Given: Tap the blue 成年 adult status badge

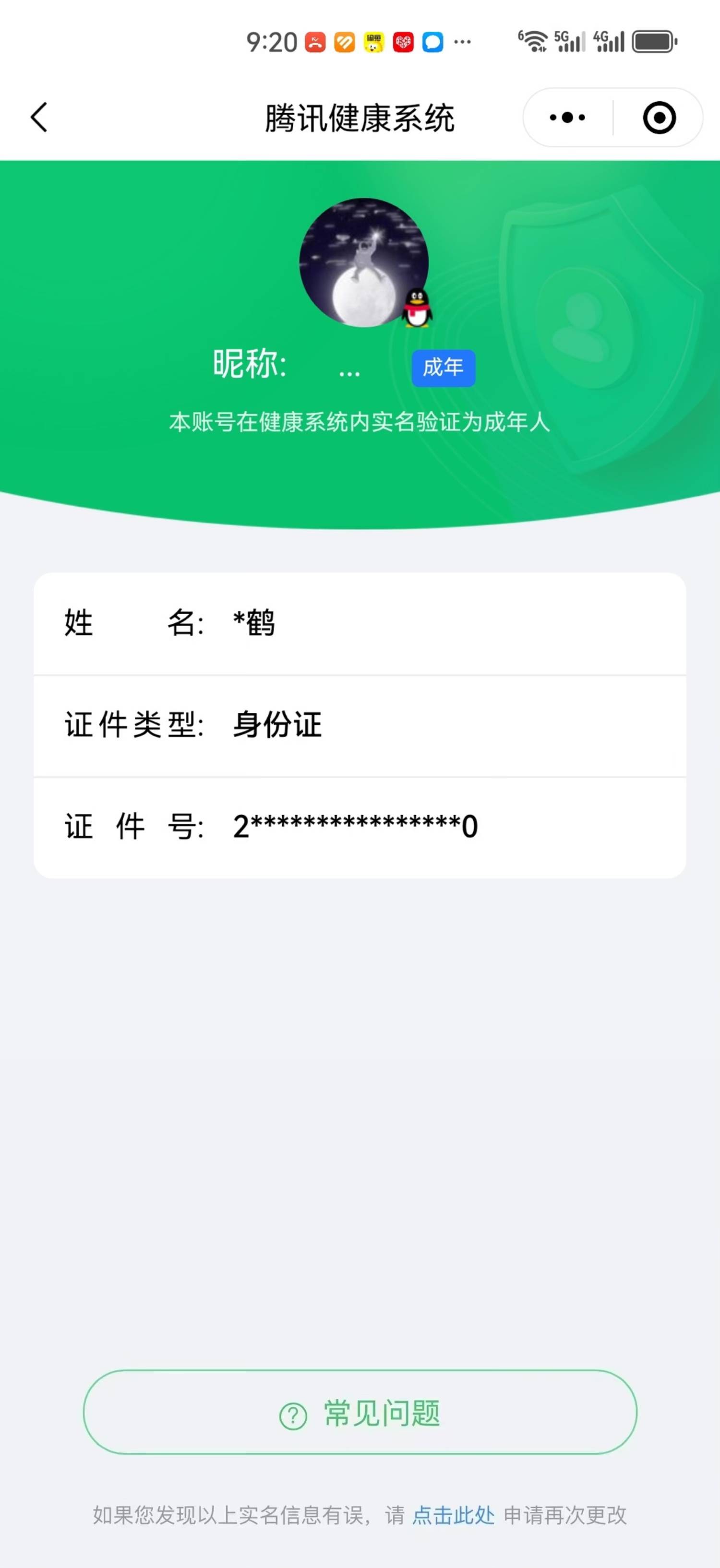Looking at the screenshot, I should click(443, 367).
